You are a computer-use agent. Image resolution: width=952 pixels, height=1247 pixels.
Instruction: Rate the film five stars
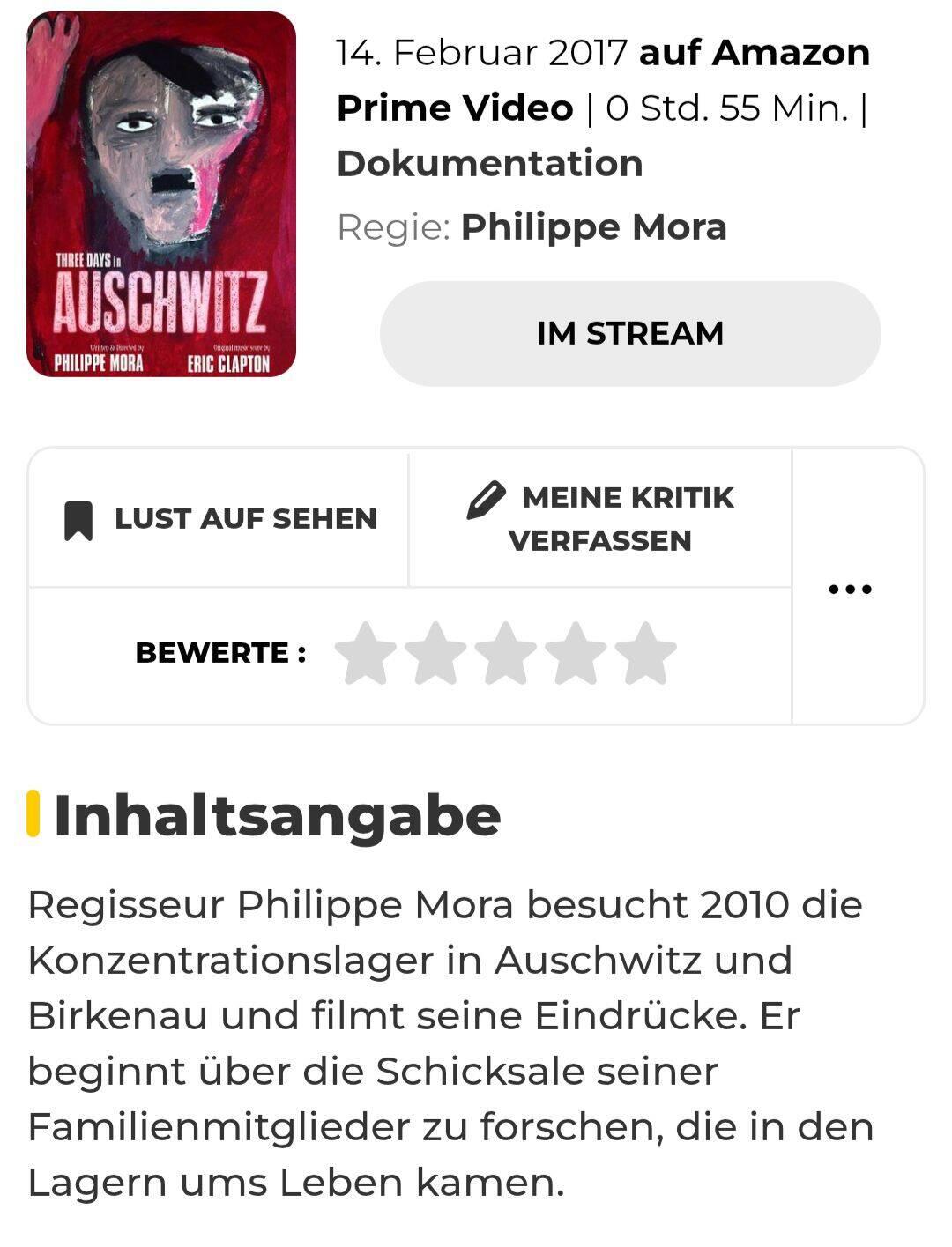pos(645,654)
